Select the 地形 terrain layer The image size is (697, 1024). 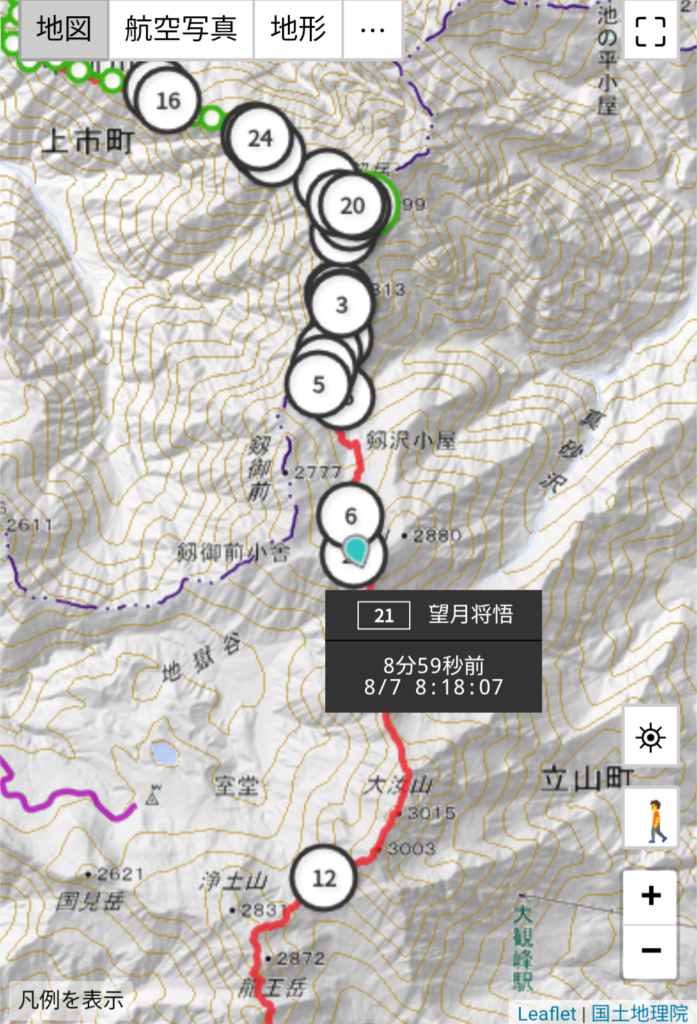tap(298, 29)
